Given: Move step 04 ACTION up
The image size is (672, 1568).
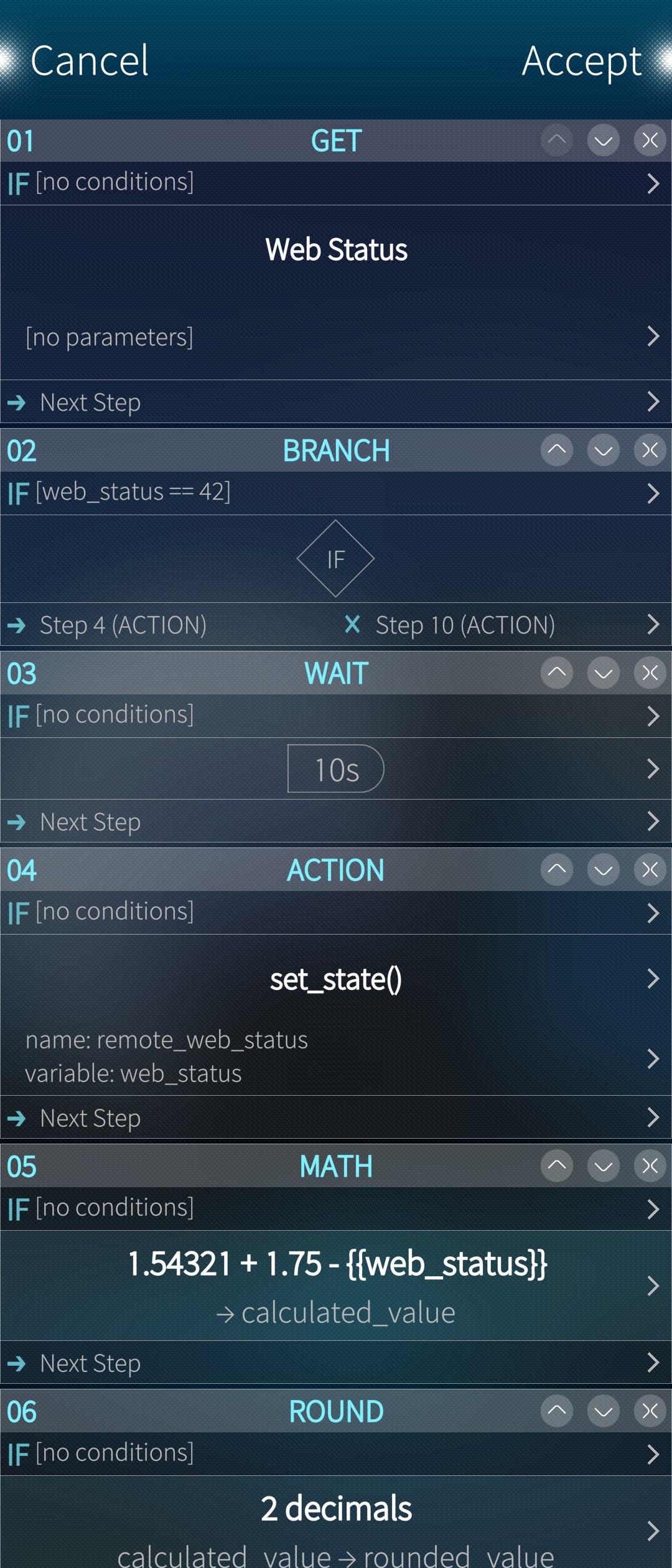Looking at the screenshot, I should (x=557, y=869).
